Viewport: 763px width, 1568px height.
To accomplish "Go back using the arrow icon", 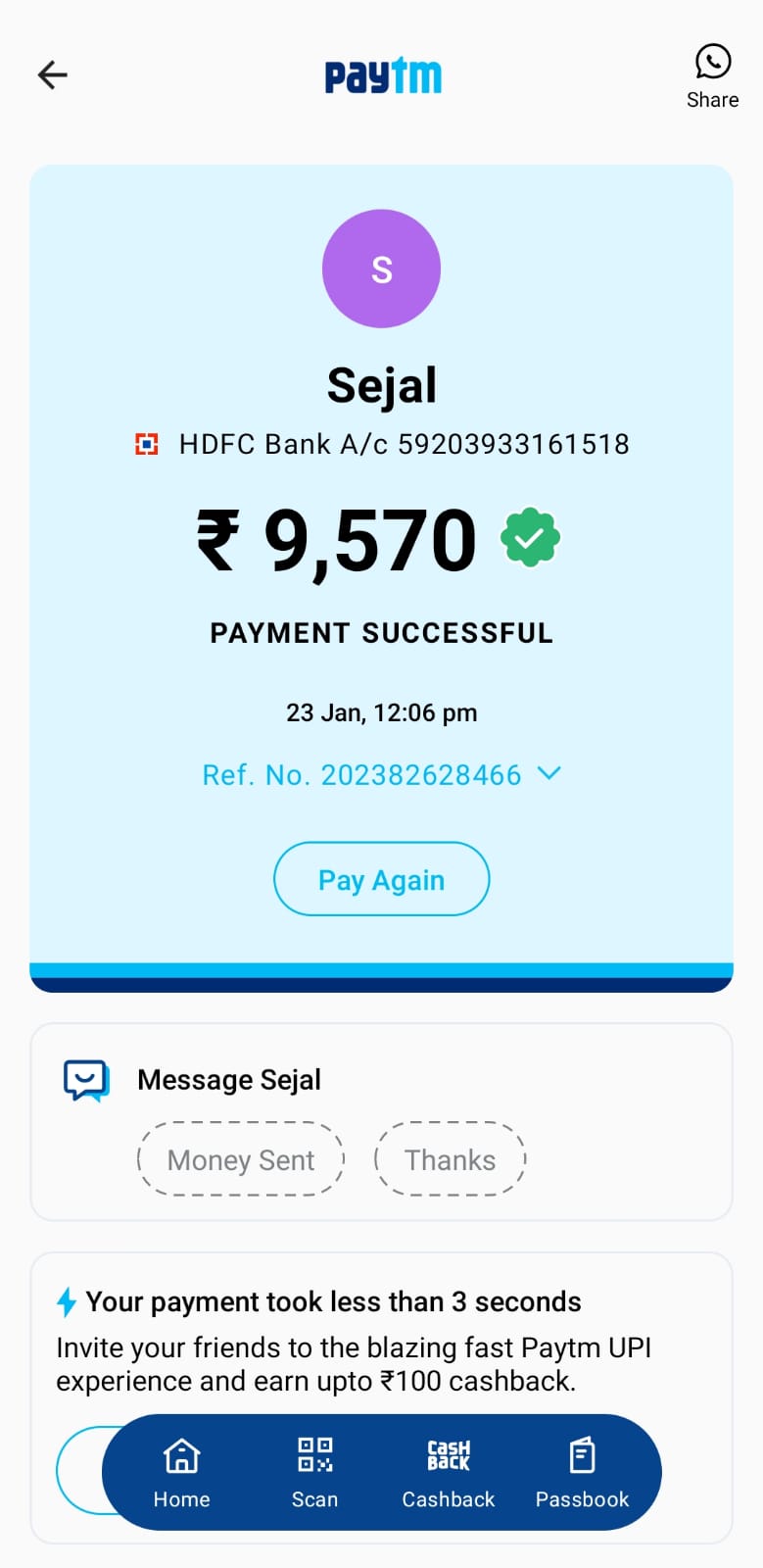I will [52, 74].
